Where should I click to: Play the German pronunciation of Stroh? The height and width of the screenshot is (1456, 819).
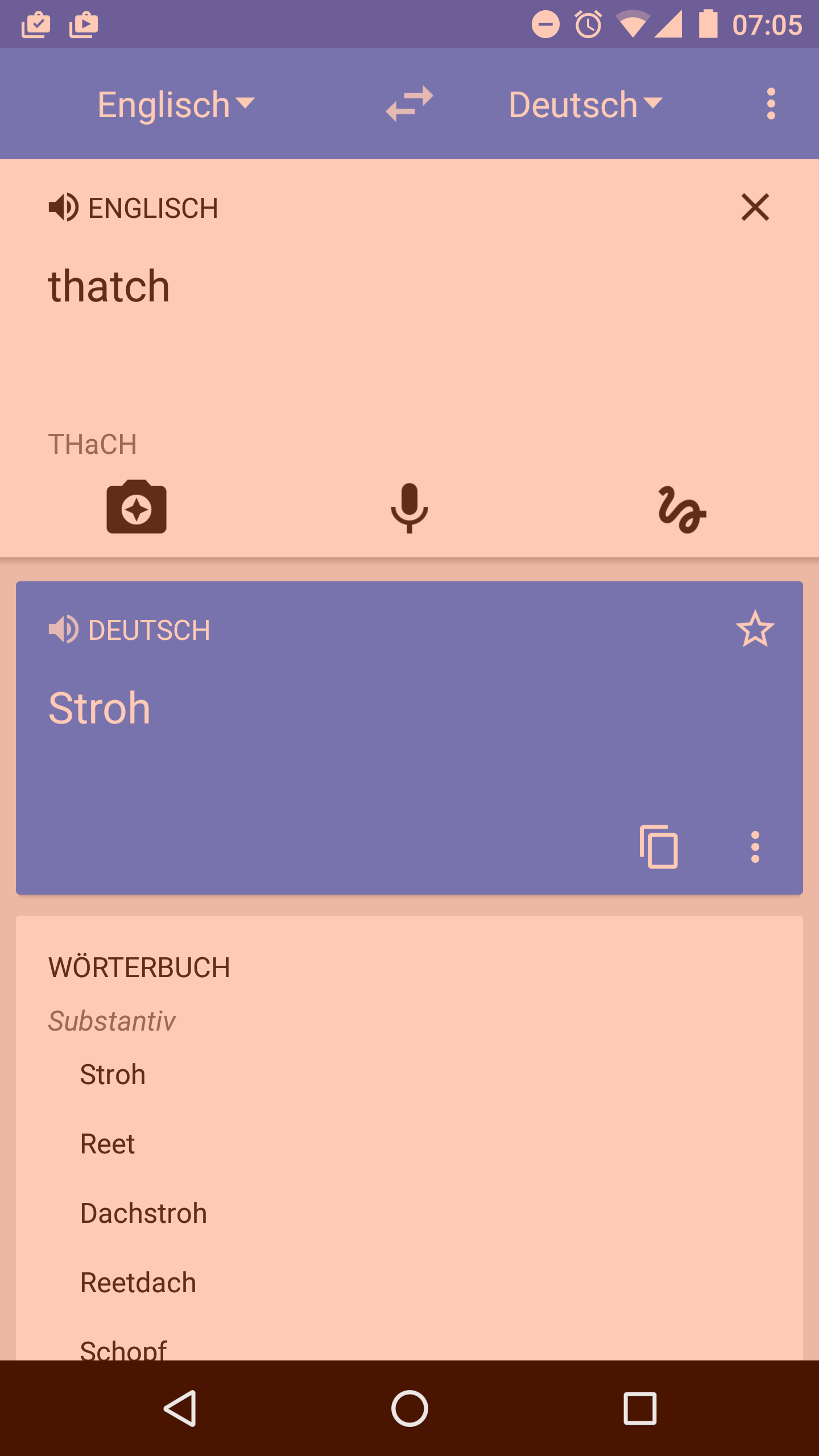pos(63,630)
